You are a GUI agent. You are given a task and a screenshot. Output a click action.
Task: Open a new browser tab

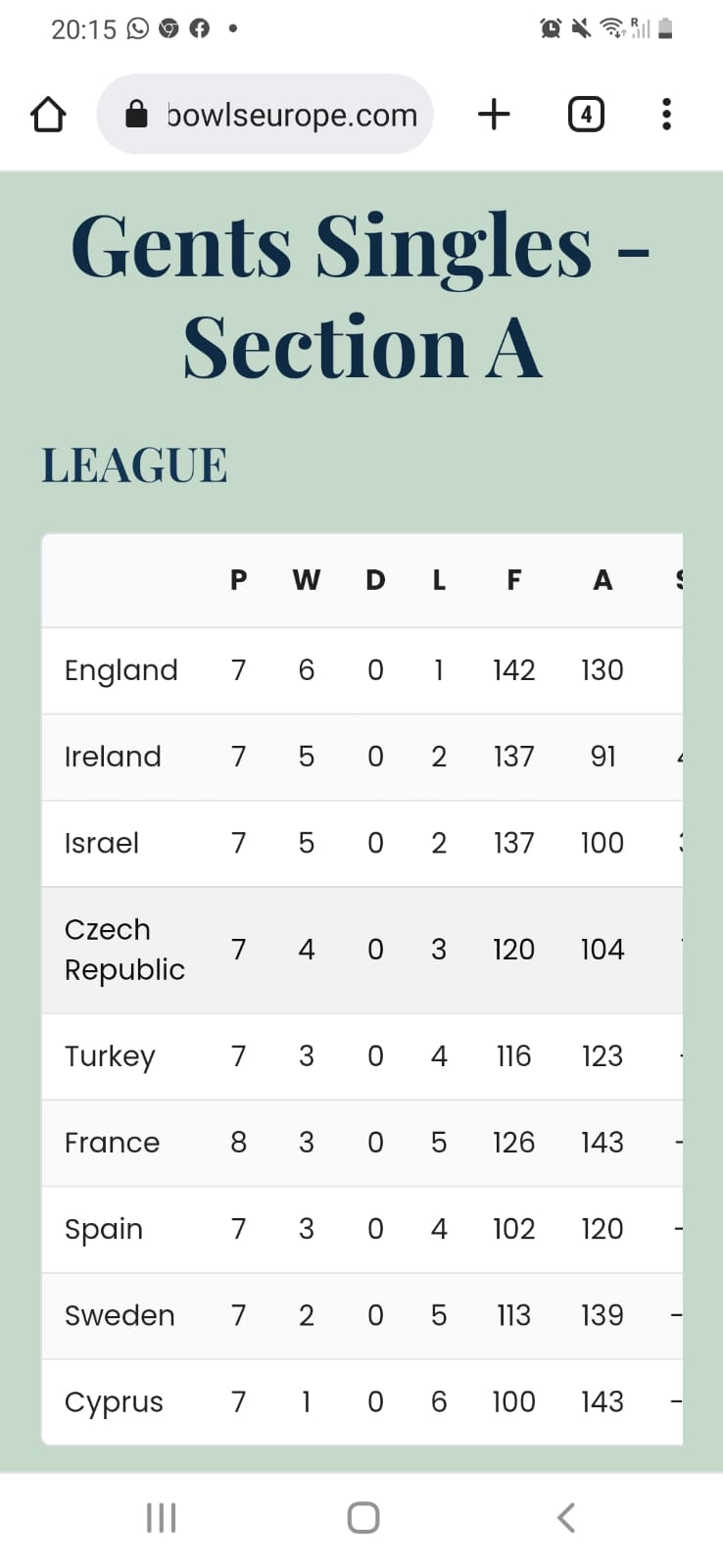495,115
